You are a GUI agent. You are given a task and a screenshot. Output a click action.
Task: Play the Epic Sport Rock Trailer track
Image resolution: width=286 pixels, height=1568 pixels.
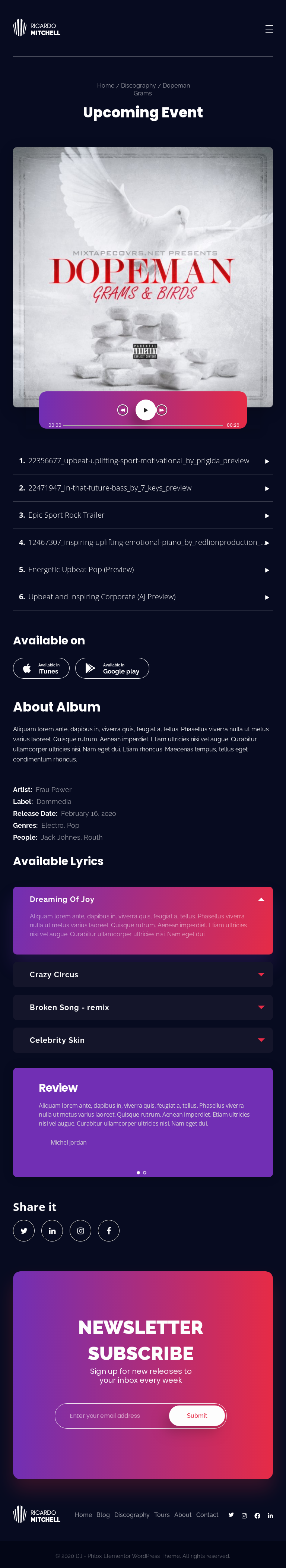tap(267, 515)
